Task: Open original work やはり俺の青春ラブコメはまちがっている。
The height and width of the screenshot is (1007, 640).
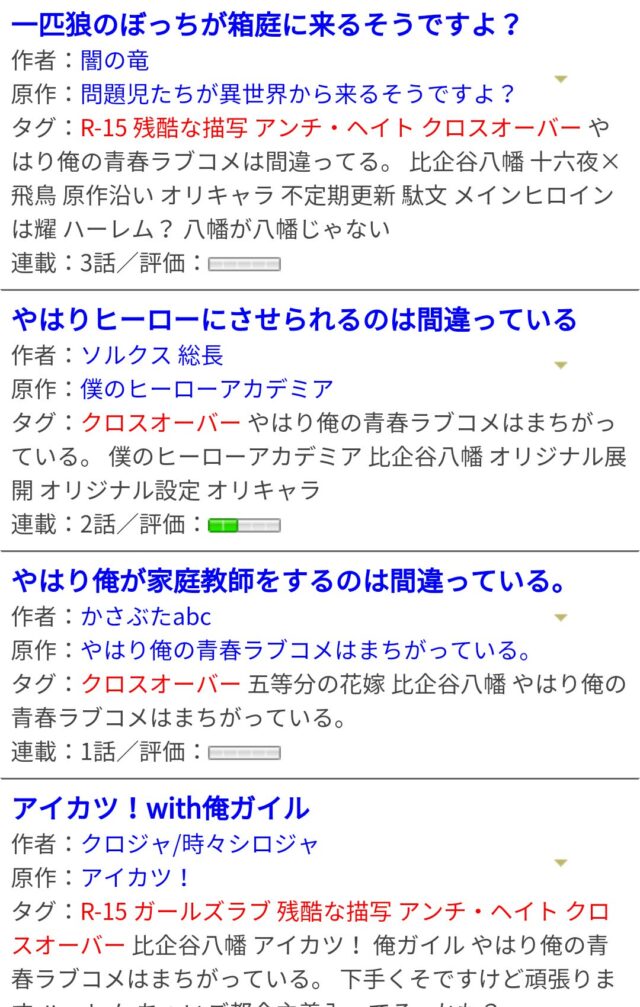Action: coord(306,650)
